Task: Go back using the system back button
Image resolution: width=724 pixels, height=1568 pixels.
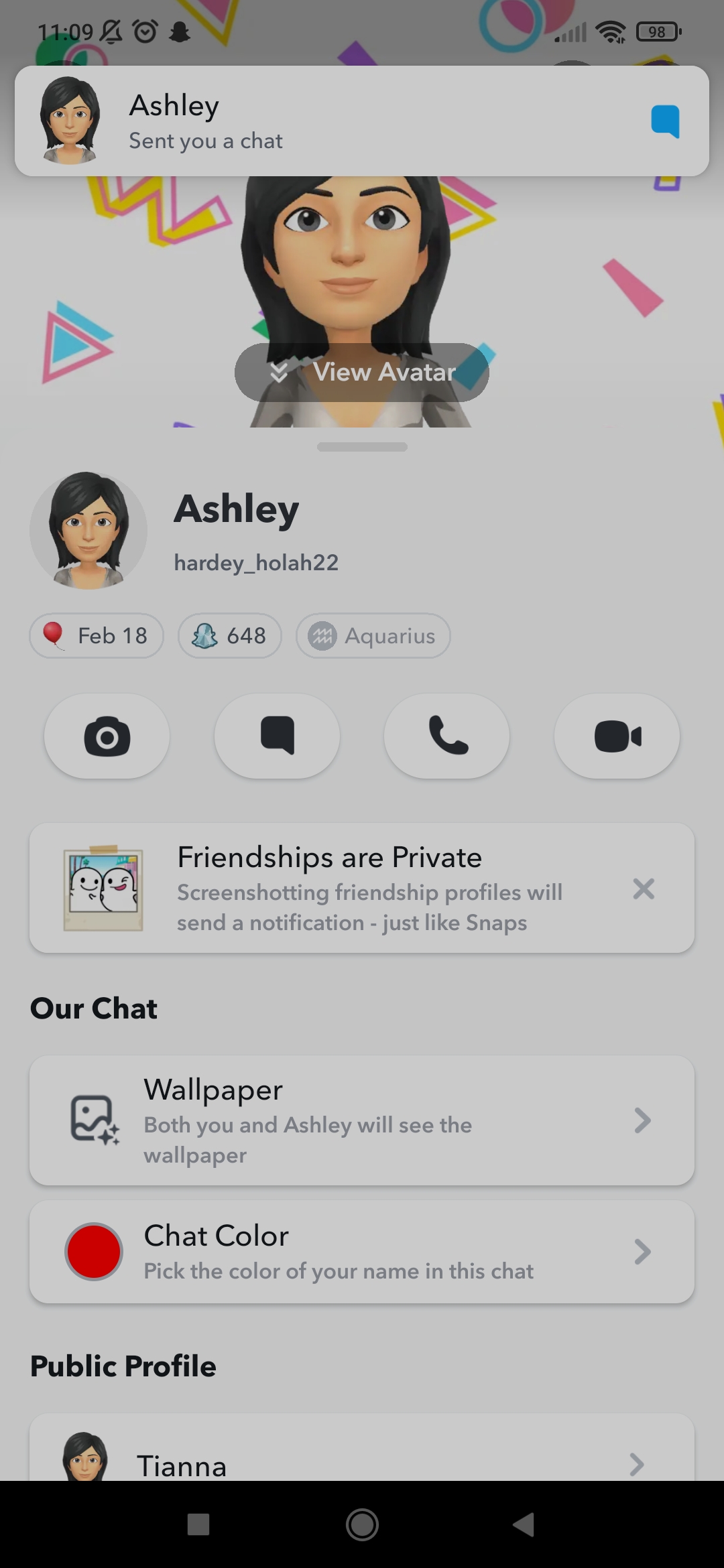Action: [x=524, y=1524]
